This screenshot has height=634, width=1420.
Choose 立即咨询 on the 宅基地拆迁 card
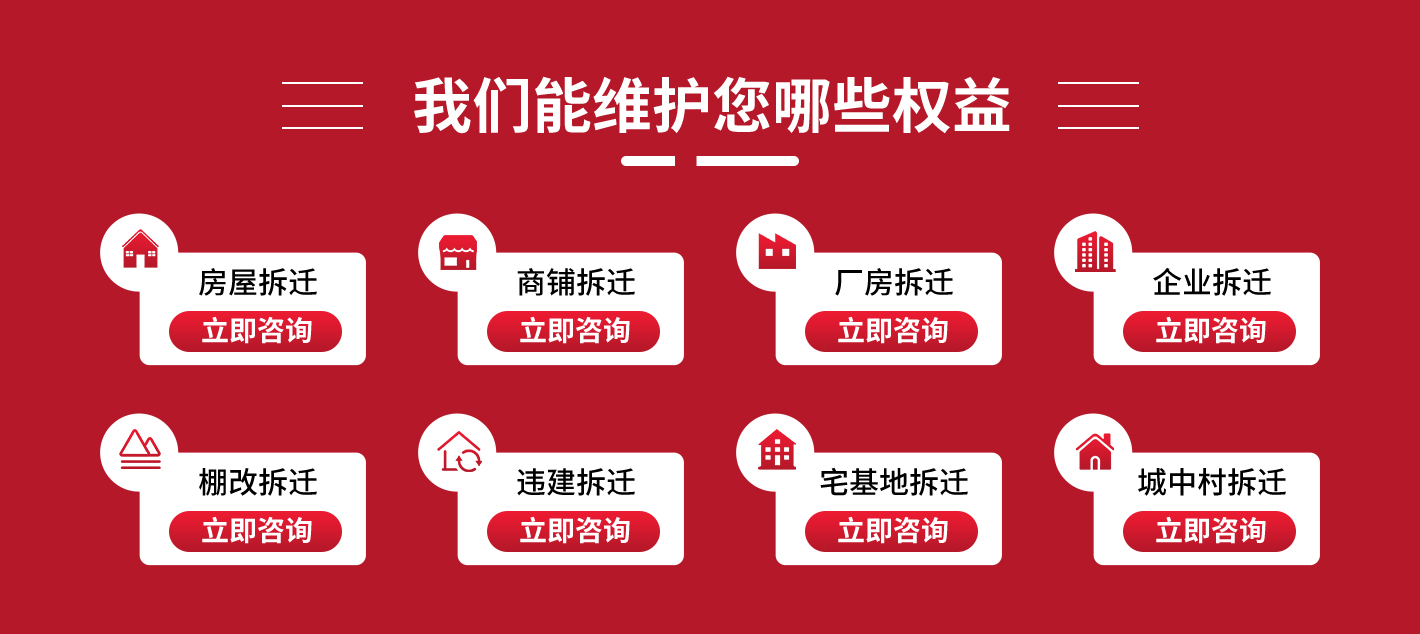point(891,531)
